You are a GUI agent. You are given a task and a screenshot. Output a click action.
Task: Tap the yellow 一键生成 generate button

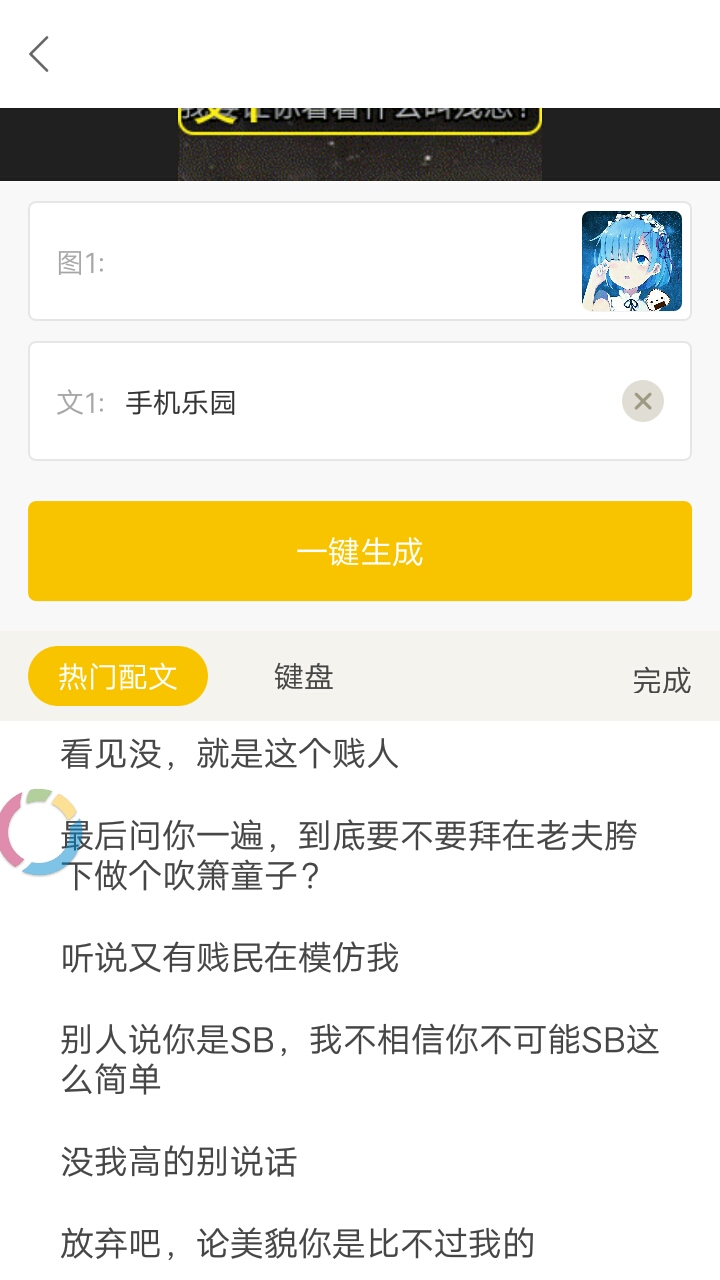click(x=360, y=550)
